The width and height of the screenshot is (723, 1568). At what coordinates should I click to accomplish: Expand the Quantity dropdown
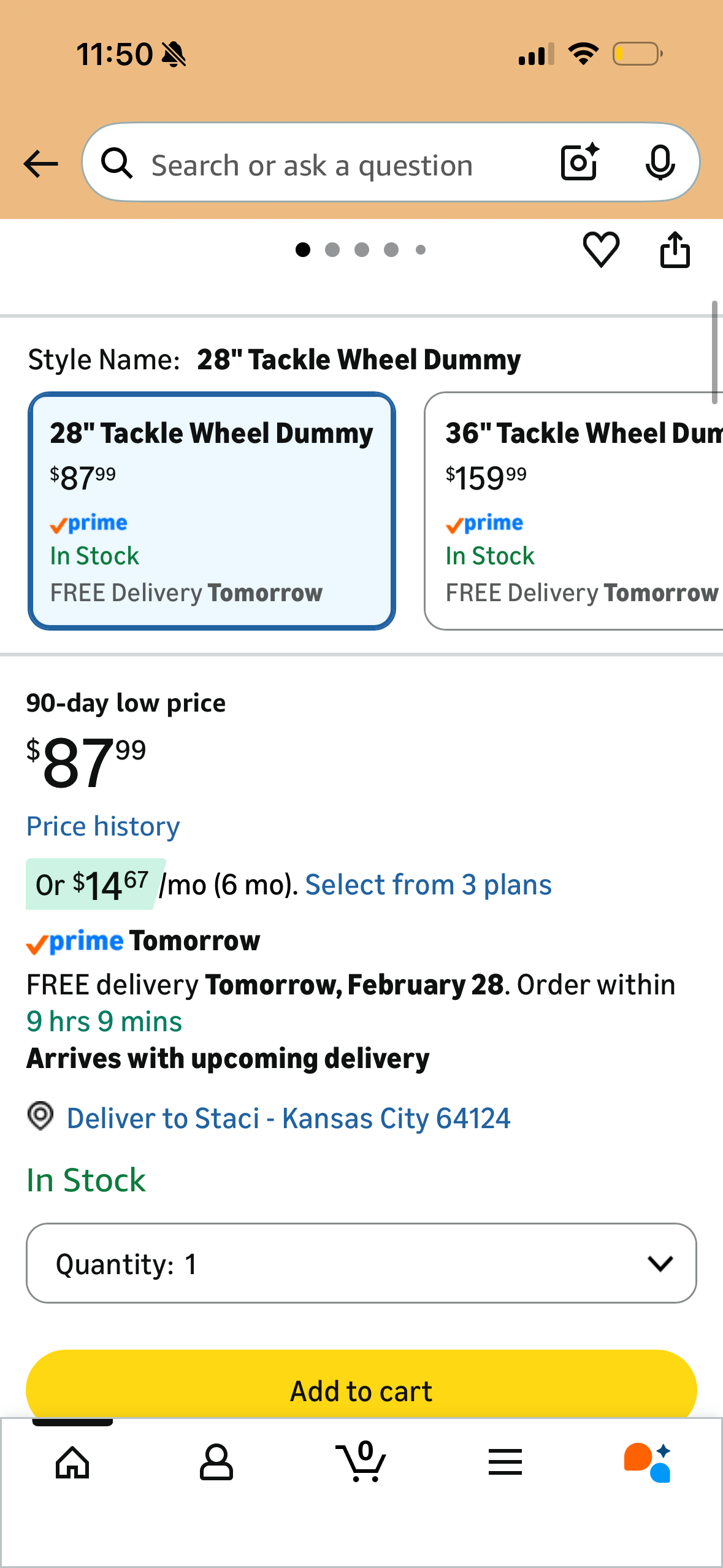click(361, 1264)
